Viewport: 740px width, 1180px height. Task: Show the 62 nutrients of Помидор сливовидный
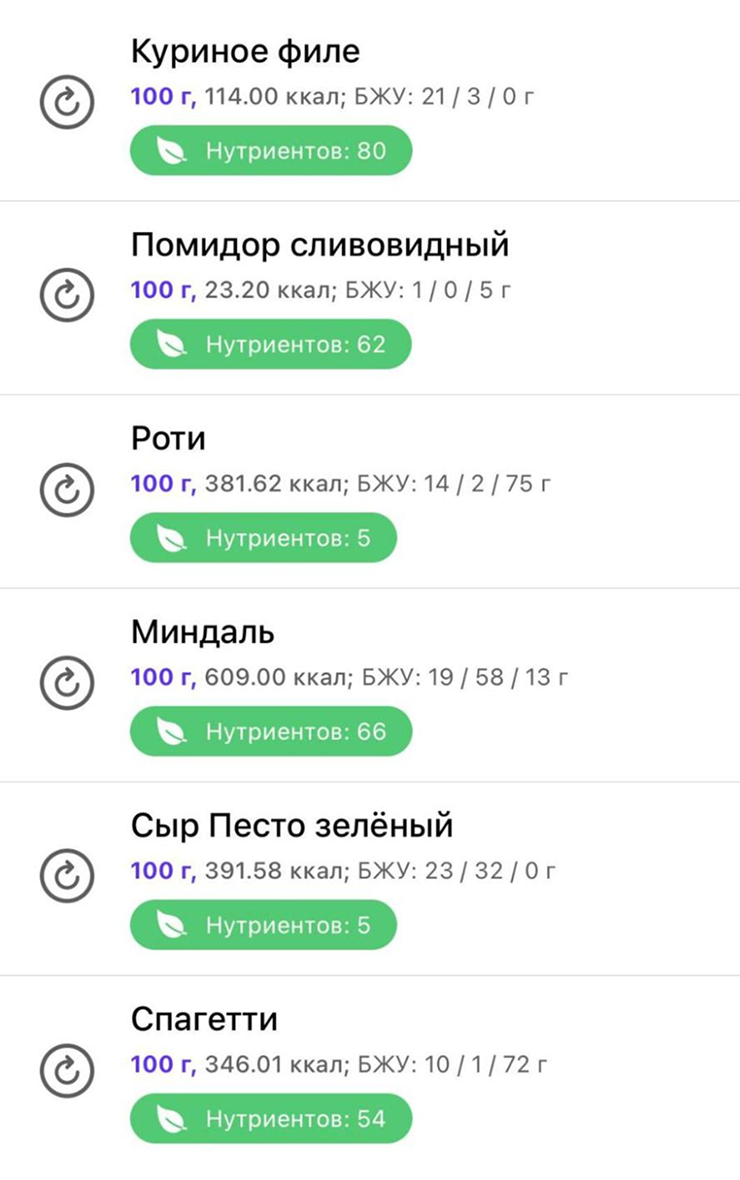click(271, 344)
